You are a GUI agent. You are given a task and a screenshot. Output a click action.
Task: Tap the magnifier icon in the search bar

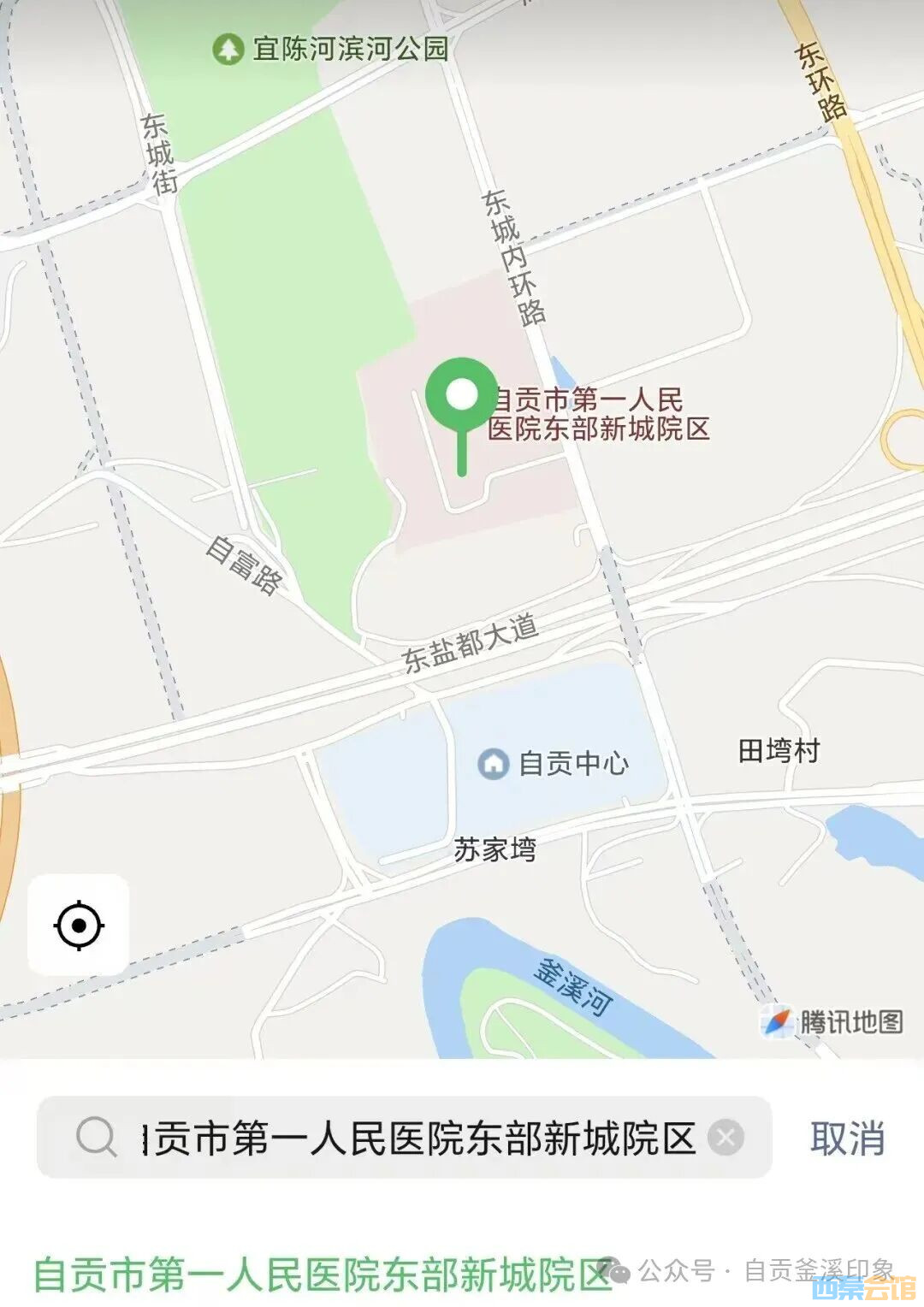click(x=97, y=1135)
